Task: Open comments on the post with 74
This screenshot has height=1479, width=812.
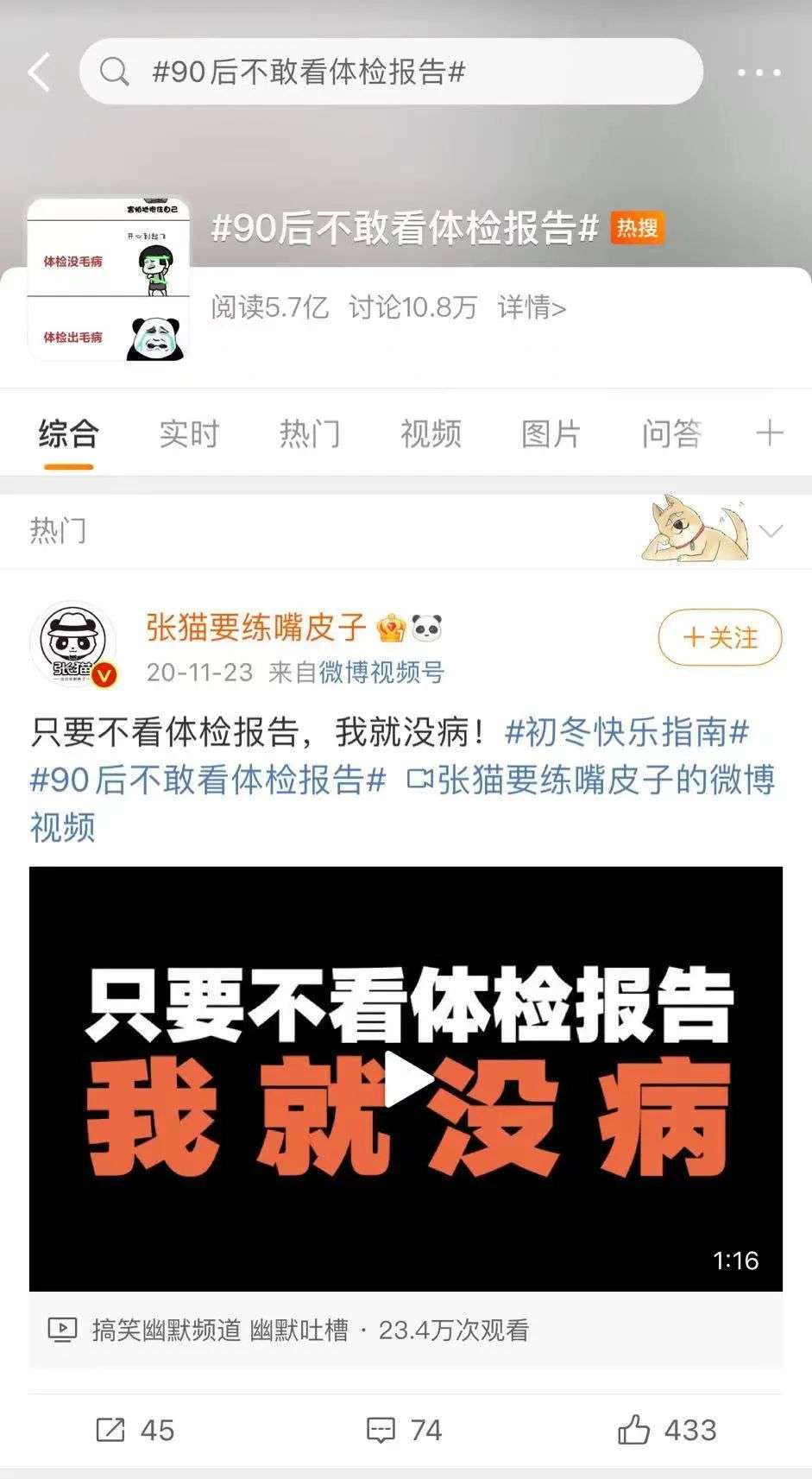Action: (x=405, y=1430)
